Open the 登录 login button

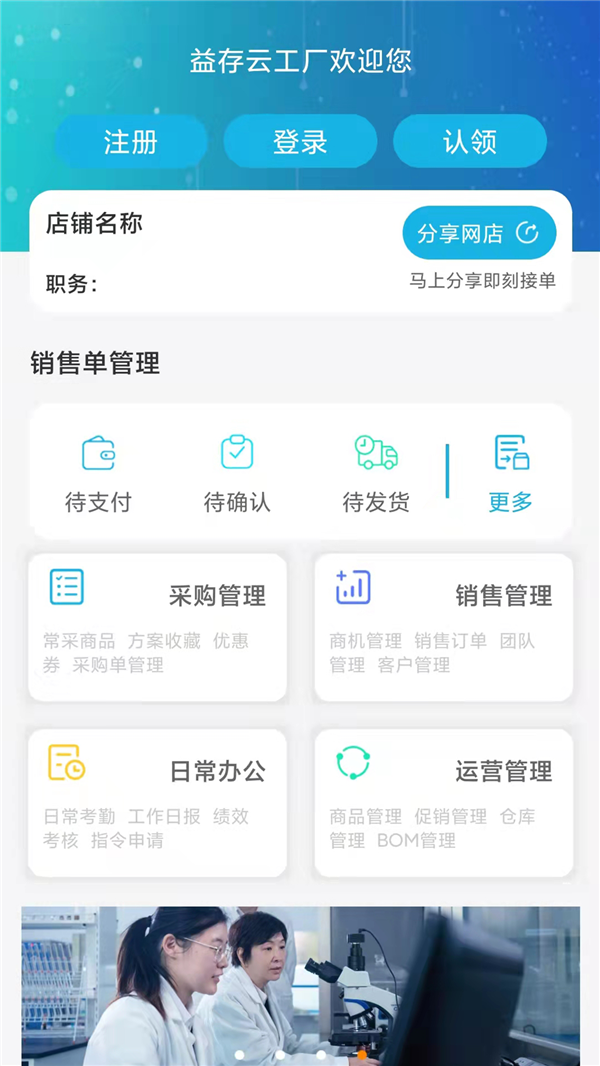pos(300,141)
